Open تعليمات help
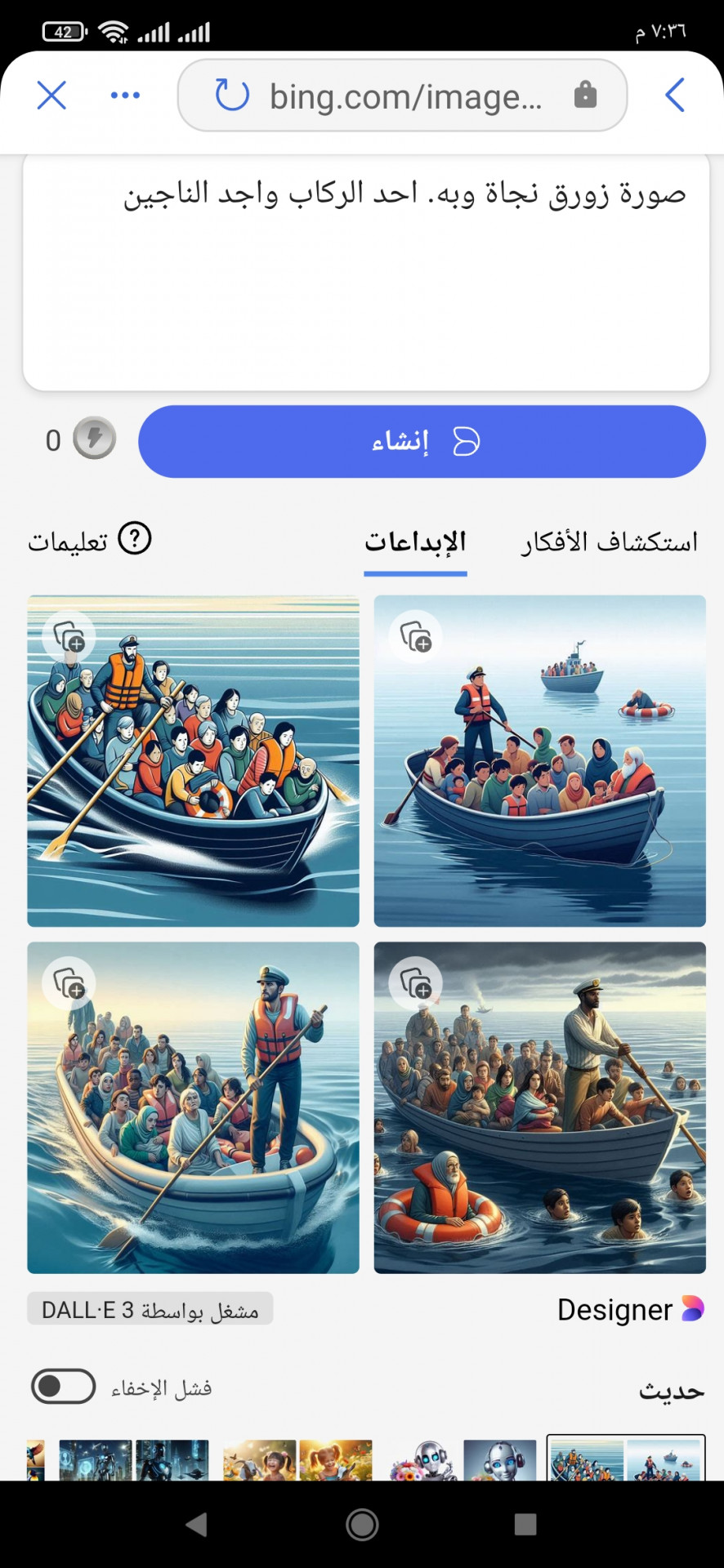This screenshot has height=1568, width=724. click(90, 540)
